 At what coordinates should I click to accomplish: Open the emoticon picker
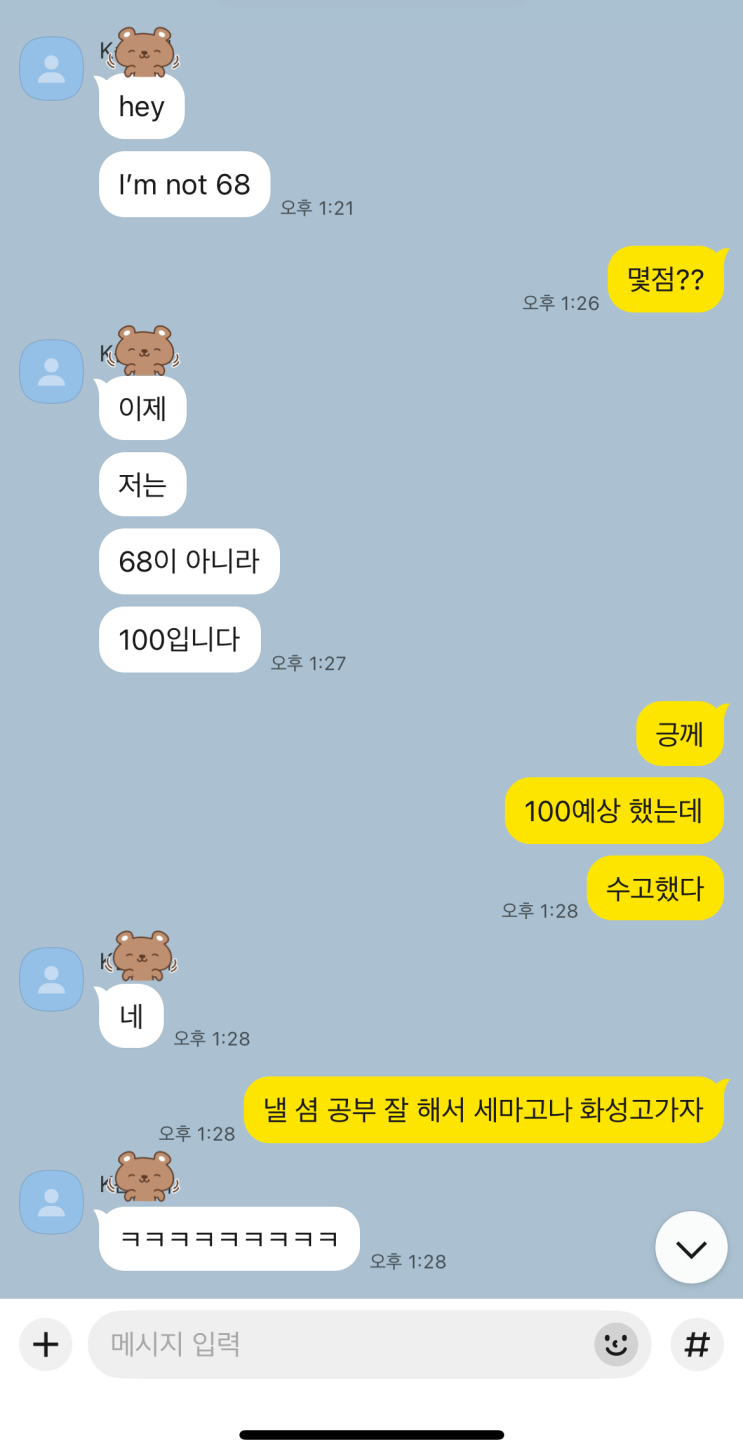click(x=616, y=1344)
